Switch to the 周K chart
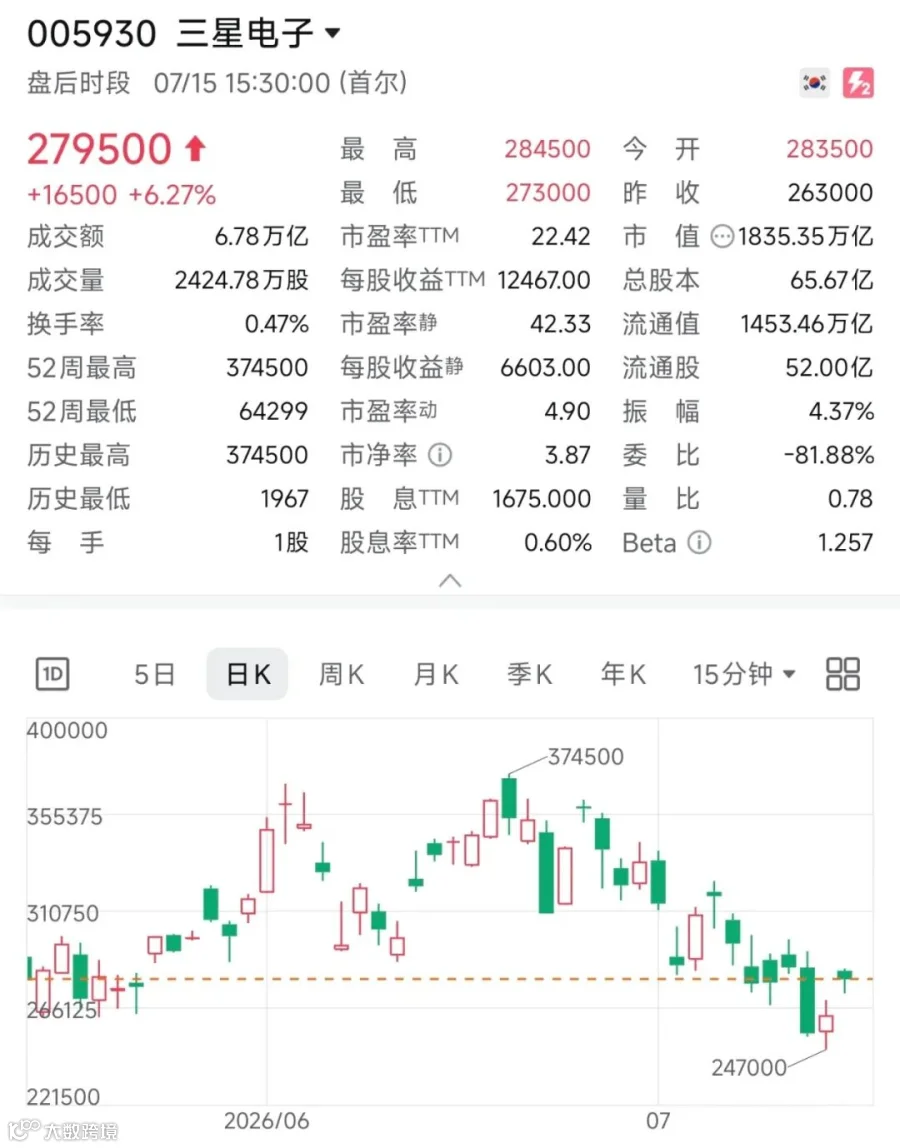 pos(342,674)
